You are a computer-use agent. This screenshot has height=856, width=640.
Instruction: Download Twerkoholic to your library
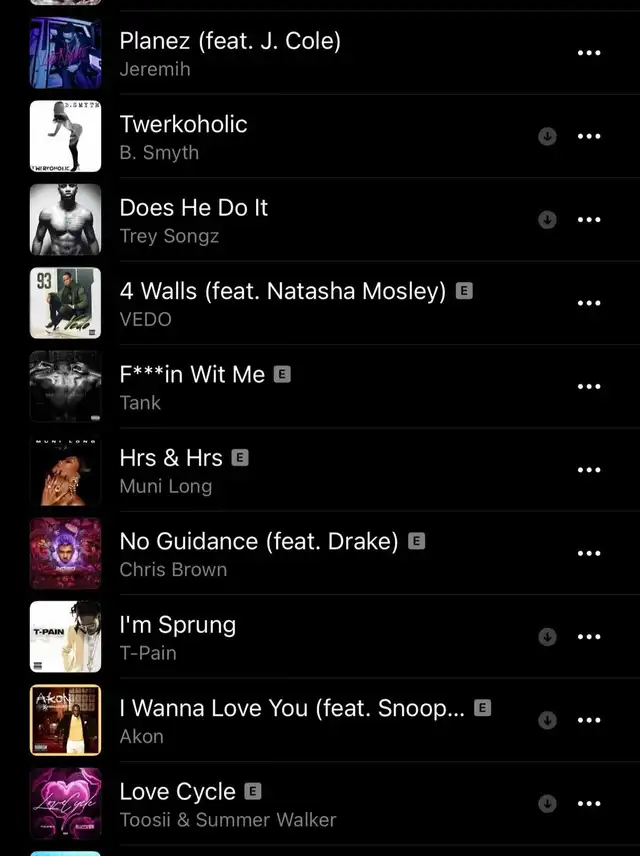[547, 136]
